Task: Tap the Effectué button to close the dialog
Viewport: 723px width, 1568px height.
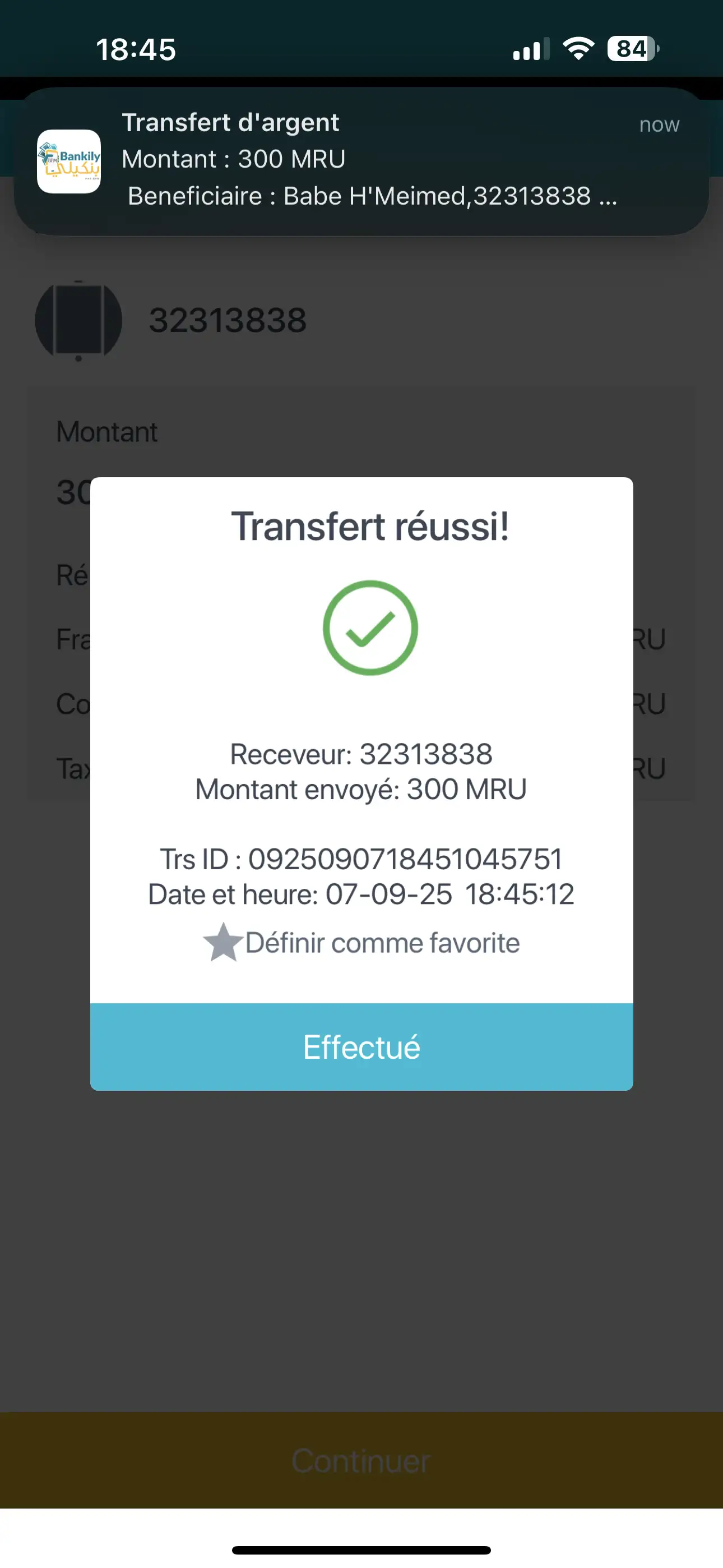Action: [x=361, y=1047]
